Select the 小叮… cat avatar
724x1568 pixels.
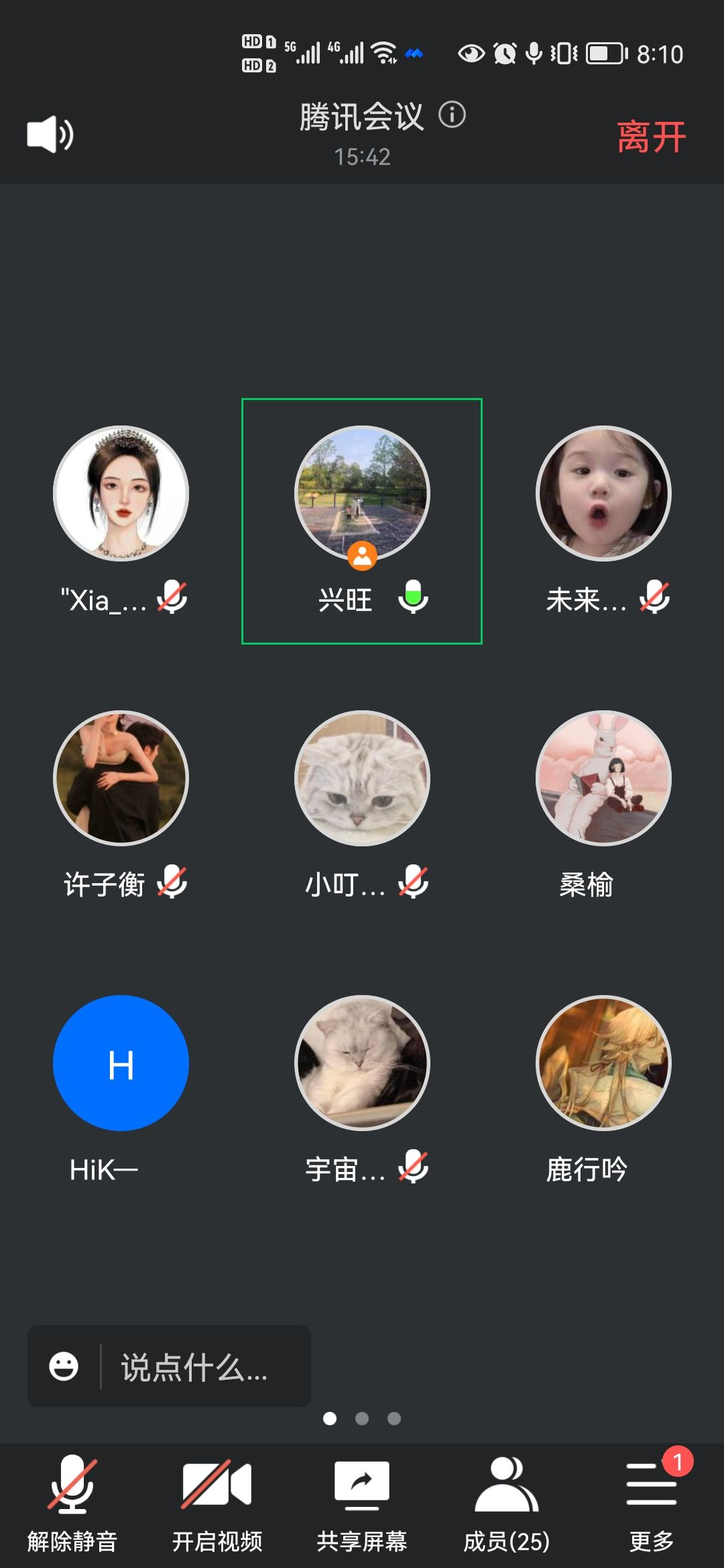tap(362, 778)
